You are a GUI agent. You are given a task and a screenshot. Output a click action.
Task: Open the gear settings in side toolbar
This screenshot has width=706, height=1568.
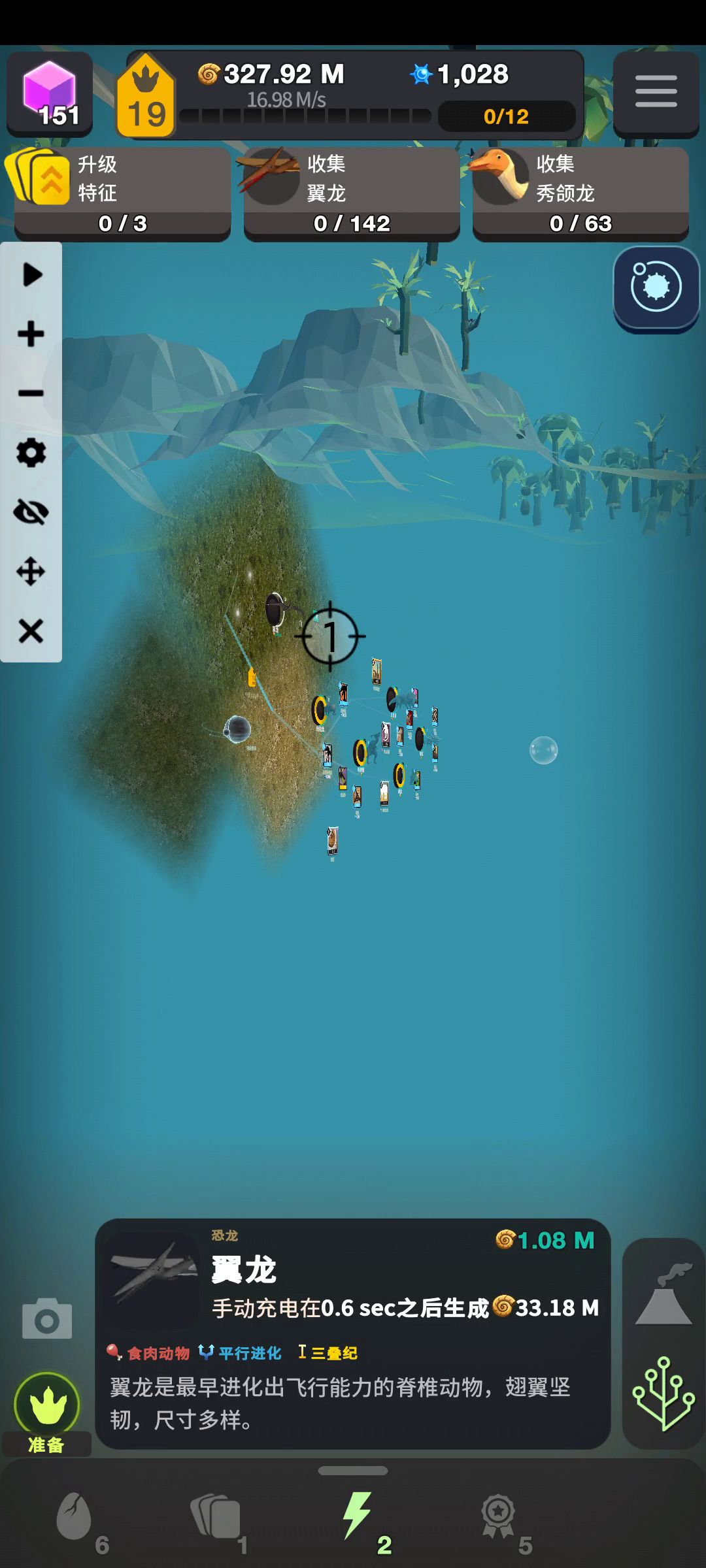click(31, 453)
